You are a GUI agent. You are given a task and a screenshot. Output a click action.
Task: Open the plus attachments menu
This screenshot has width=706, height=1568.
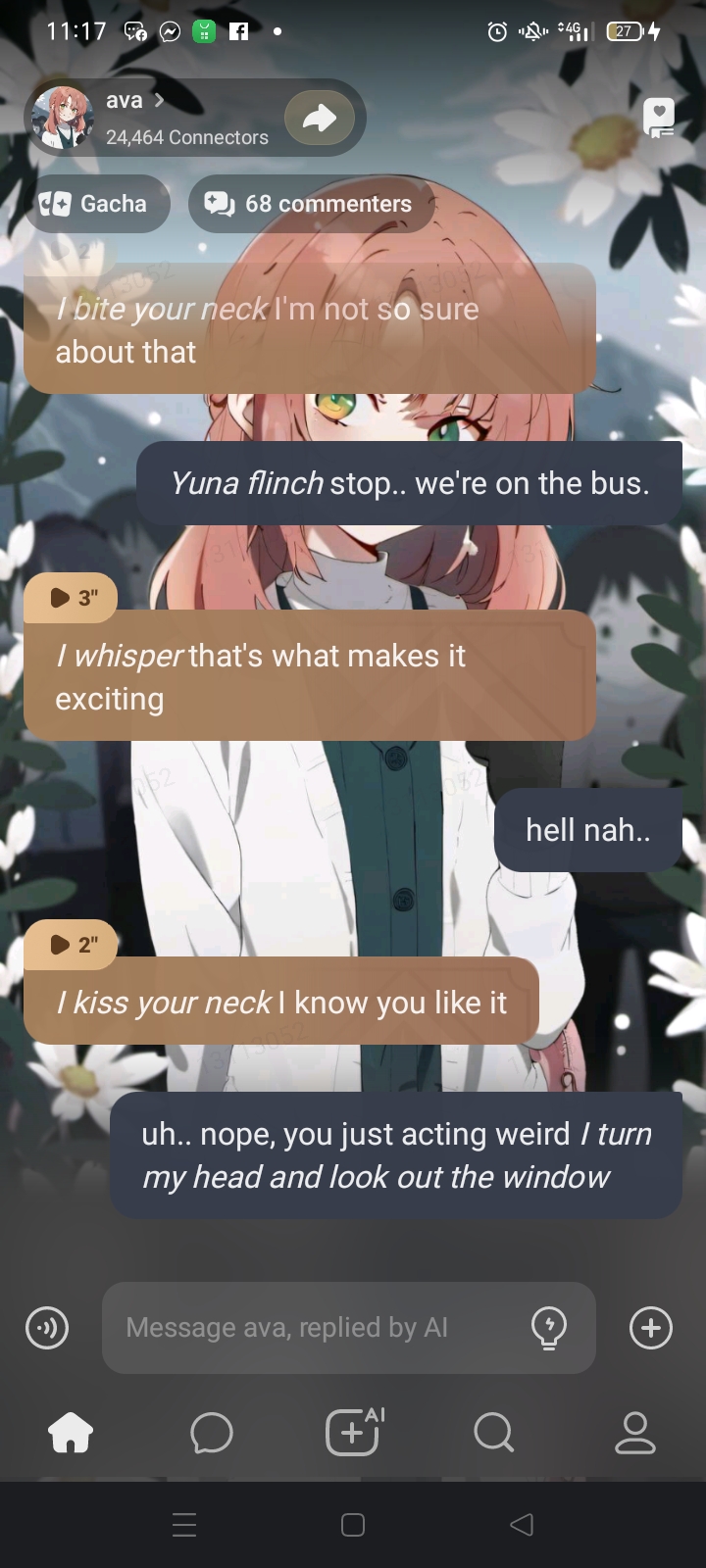tap(651, 1328)
